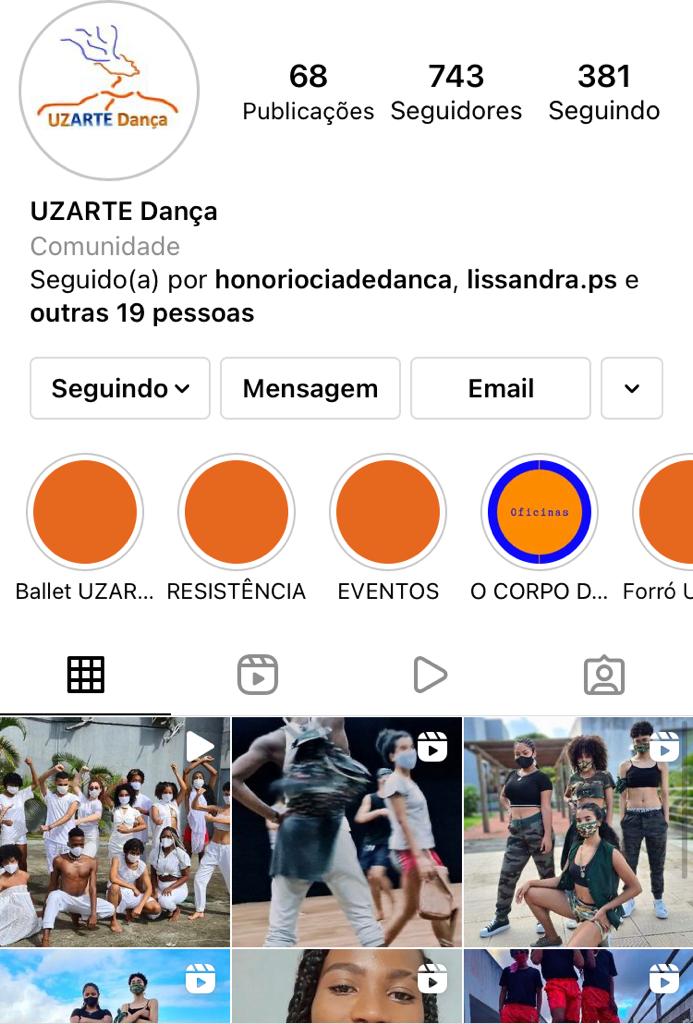Switch to the videos play tab
693x1024 pixels.
[x=430, y=676]
